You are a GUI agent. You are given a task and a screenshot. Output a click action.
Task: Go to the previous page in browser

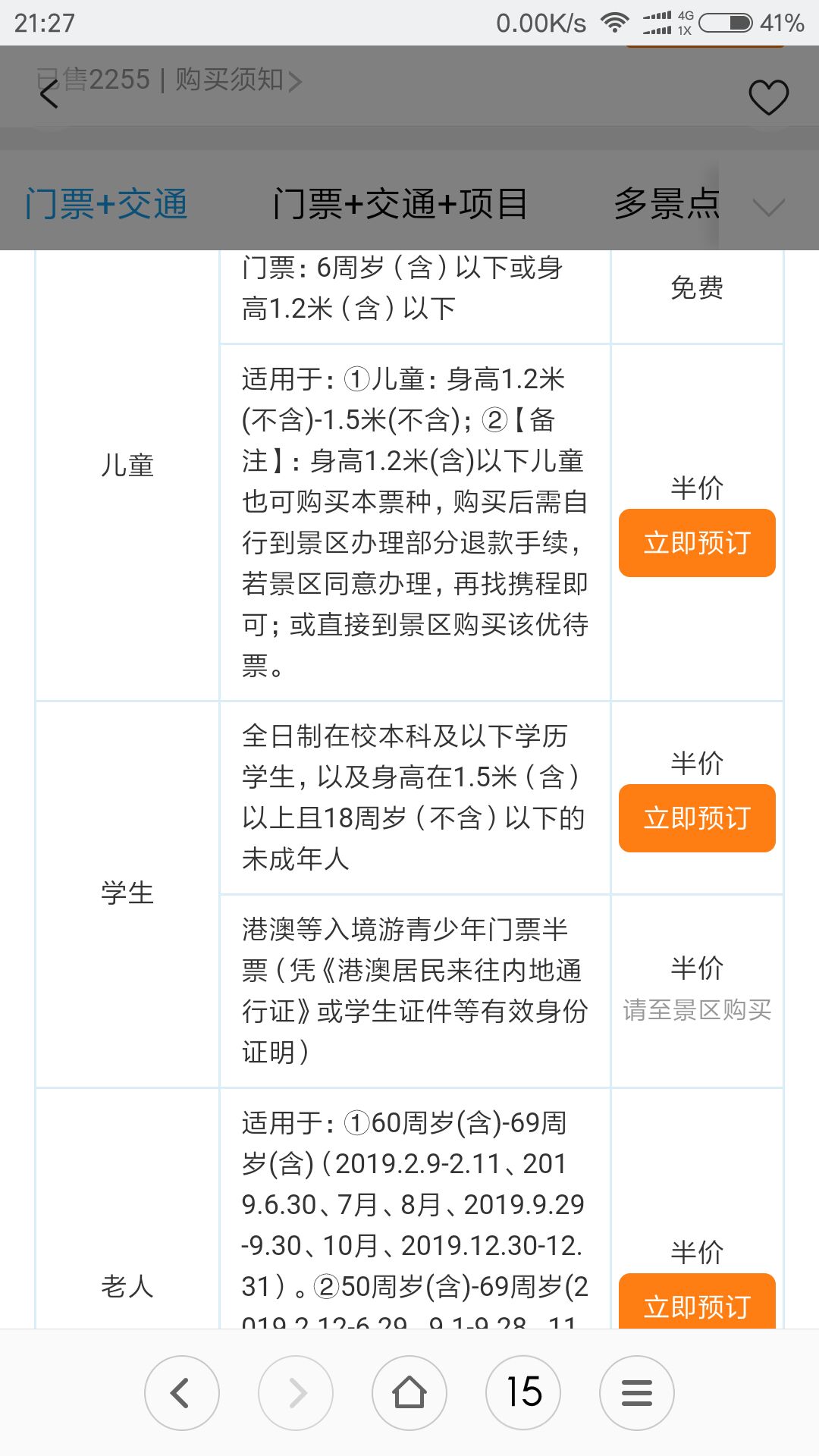pos(182,1393)
